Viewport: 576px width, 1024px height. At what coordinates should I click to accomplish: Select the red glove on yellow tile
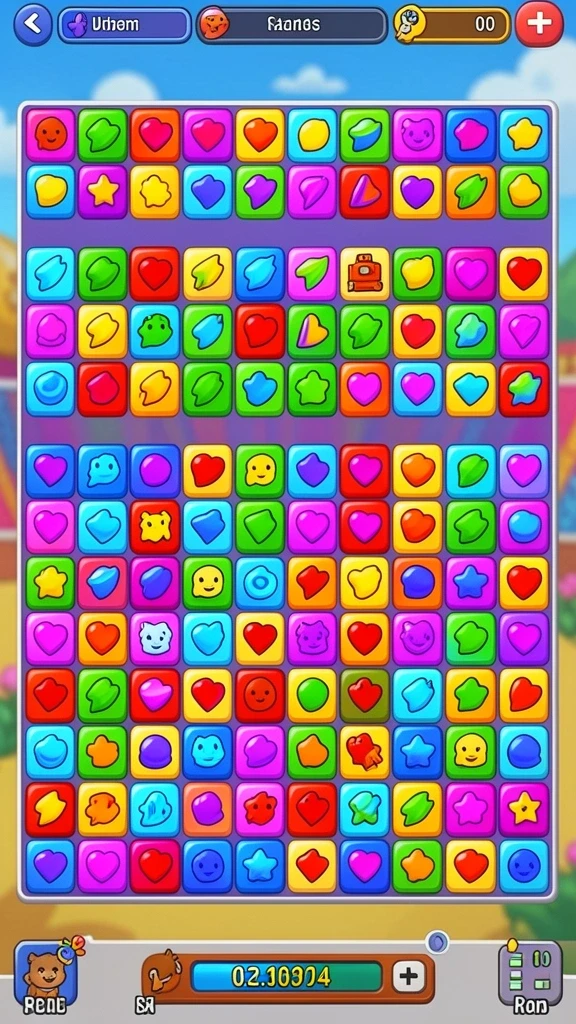[364, 752]
